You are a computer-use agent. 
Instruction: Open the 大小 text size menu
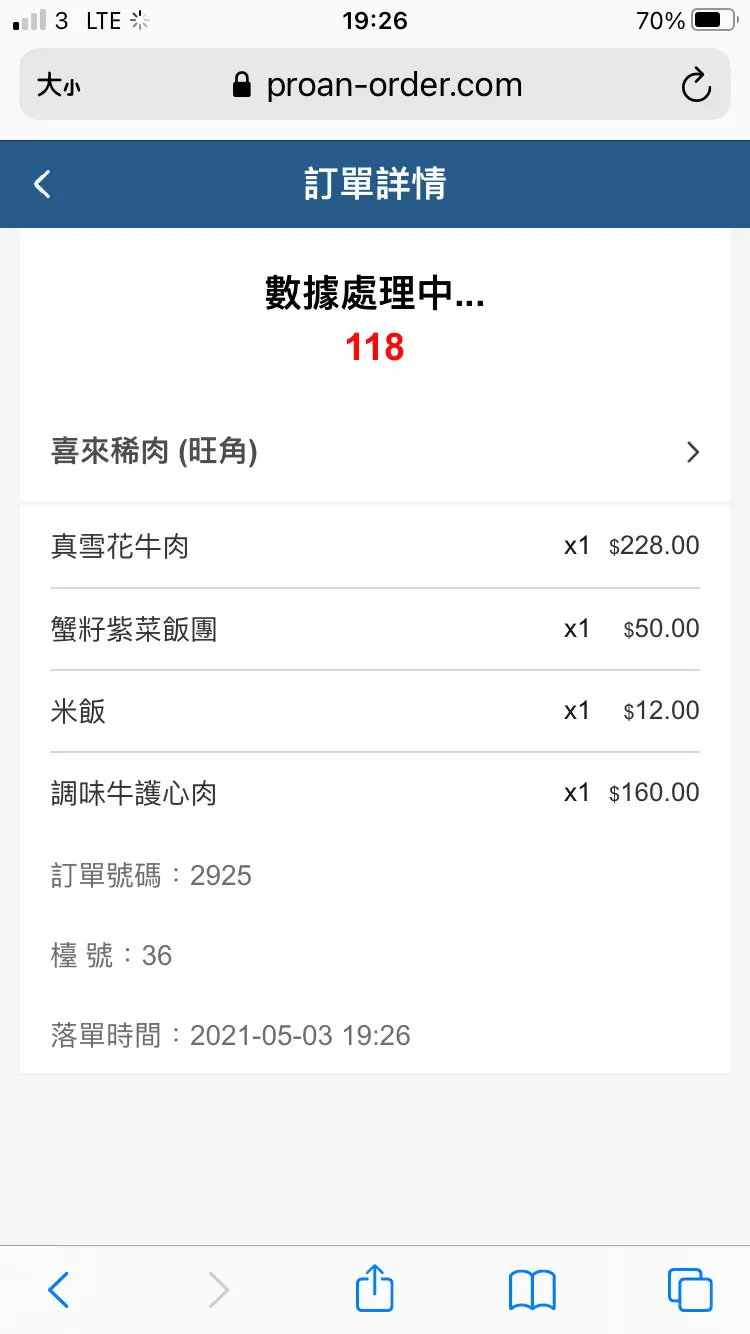pyautogui.click(x=59, y=86)
